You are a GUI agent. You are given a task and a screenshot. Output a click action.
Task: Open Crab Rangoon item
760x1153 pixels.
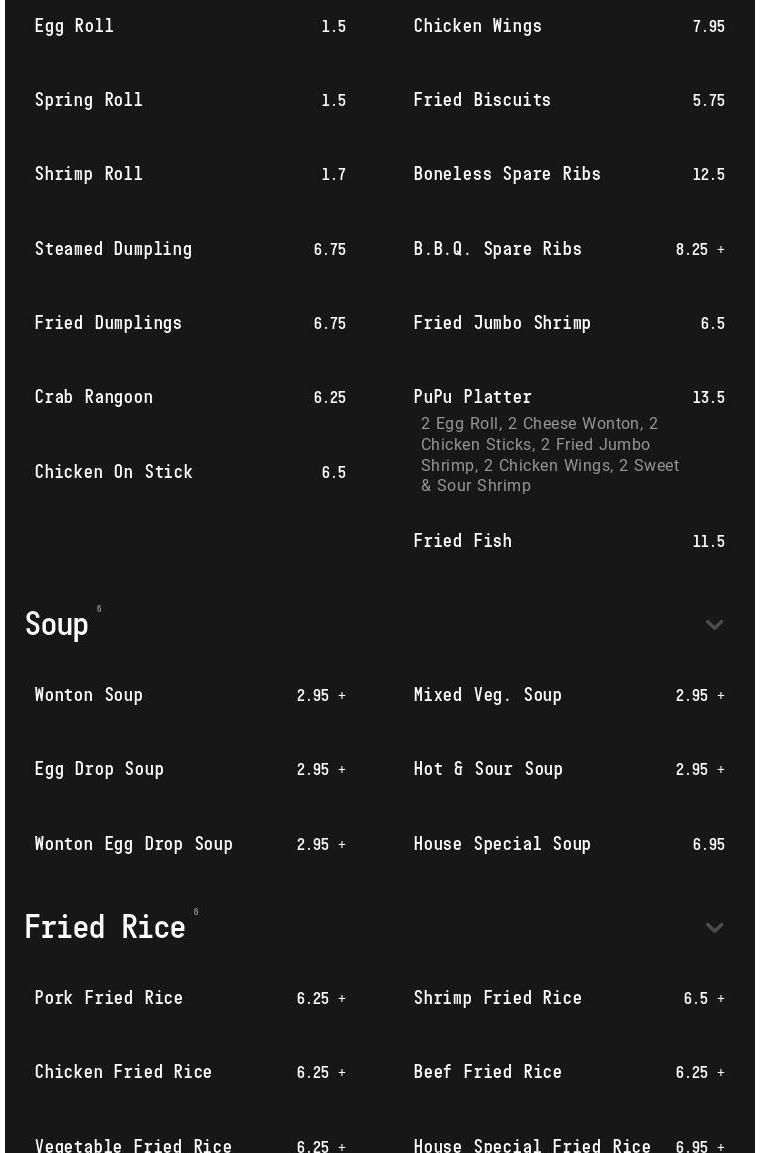pyautogui.click(x=190, y=397)
